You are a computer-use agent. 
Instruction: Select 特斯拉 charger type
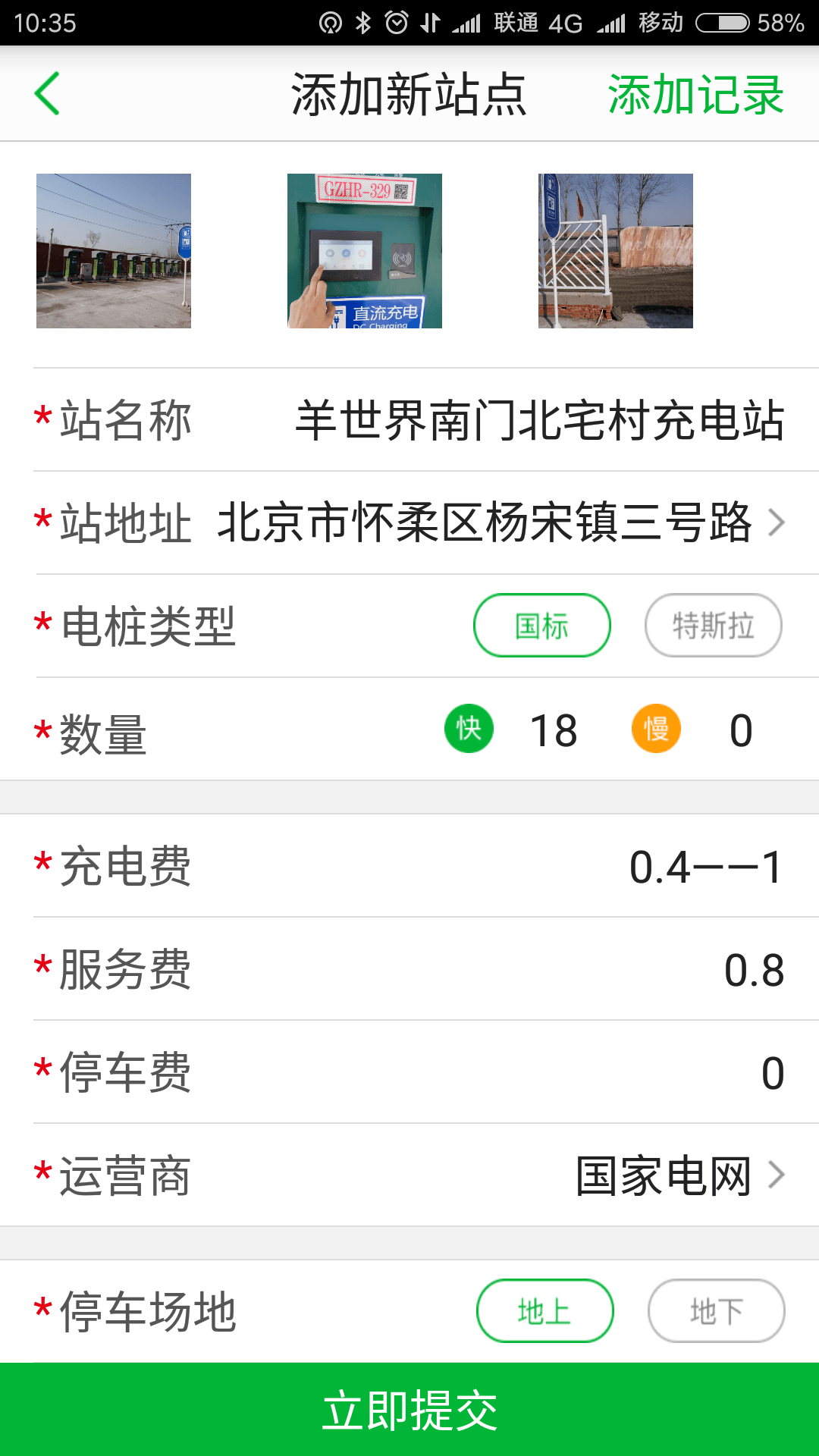coord(714,626)
